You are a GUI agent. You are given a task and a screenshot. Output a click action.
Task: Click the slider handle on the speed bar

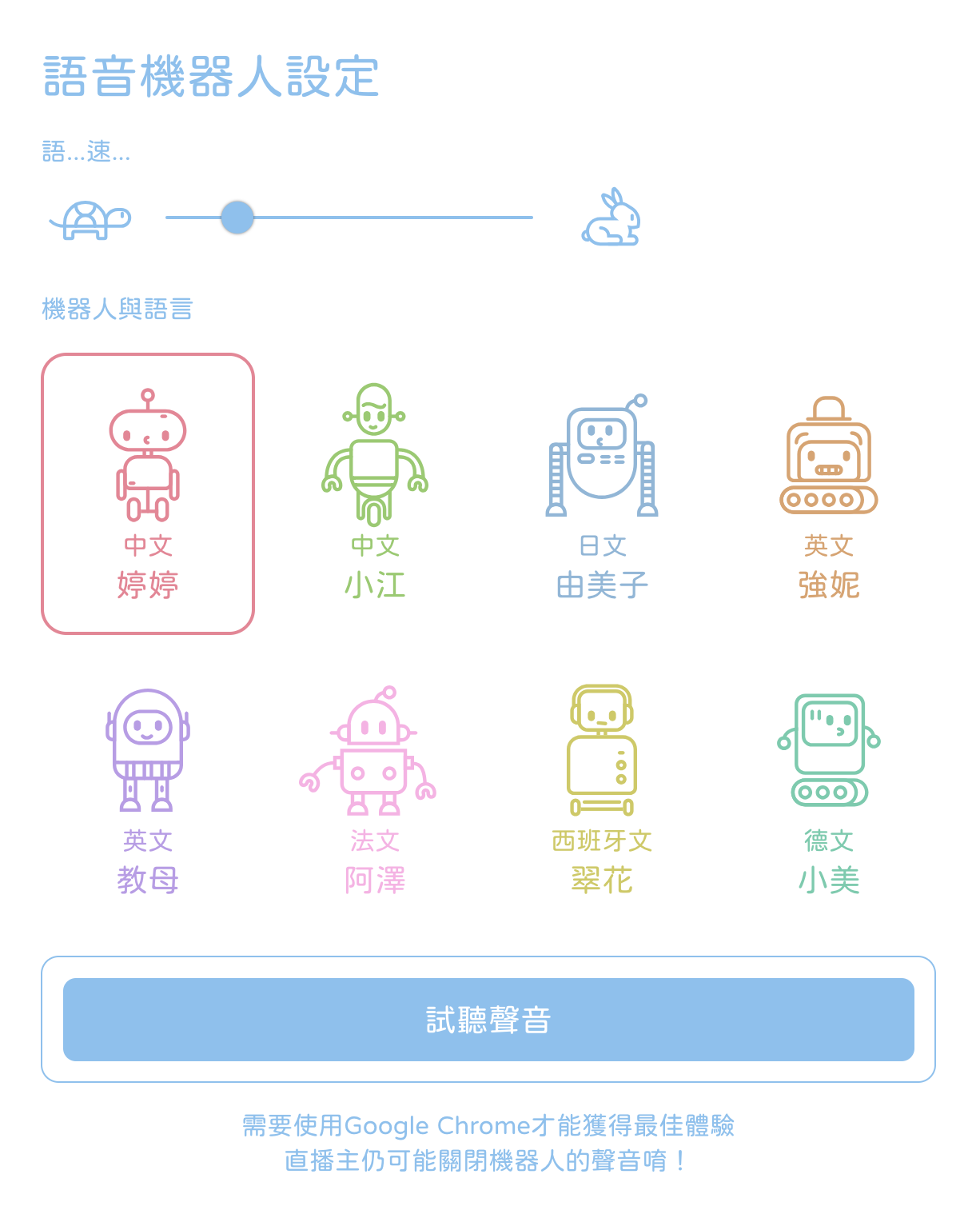click(237, 216)
